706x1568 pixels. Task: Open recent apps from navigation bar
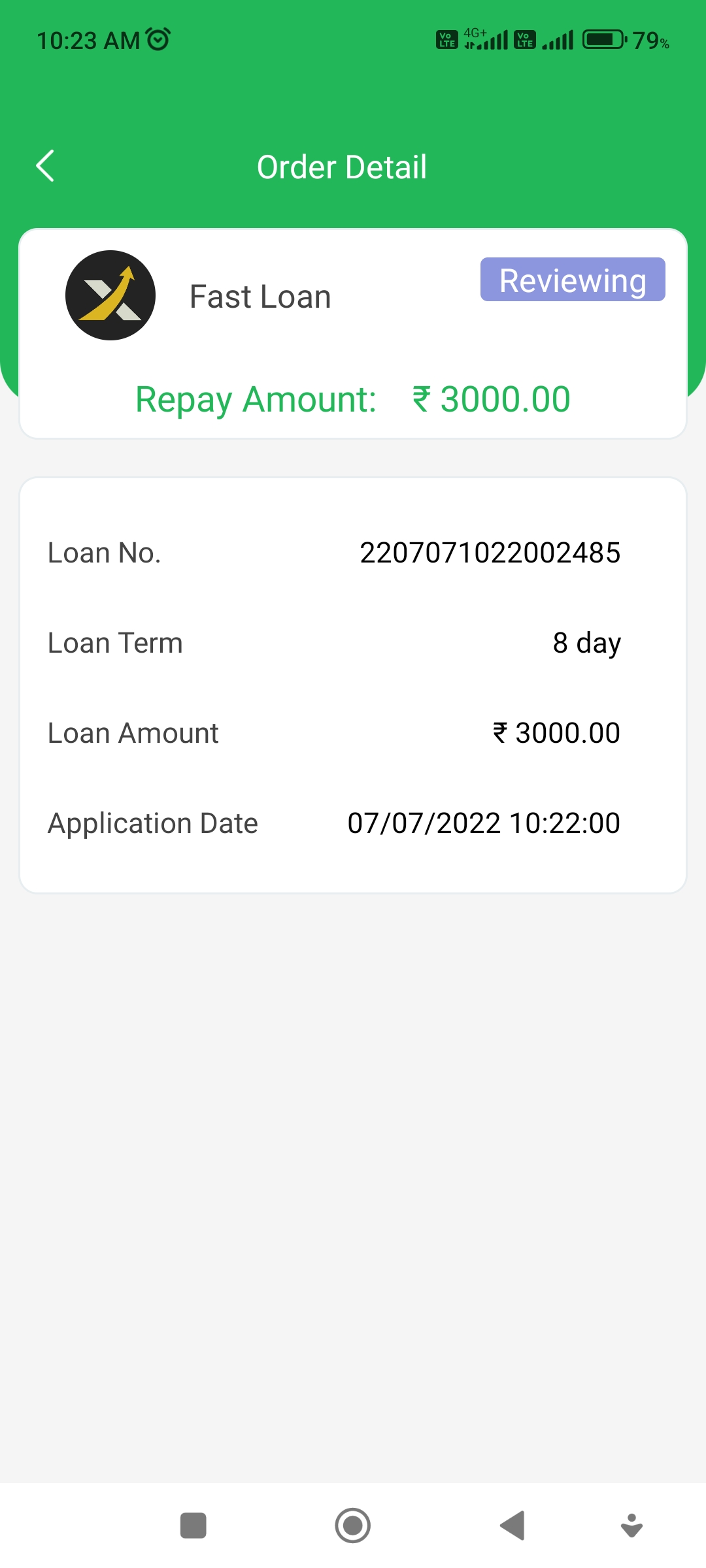193,1526
